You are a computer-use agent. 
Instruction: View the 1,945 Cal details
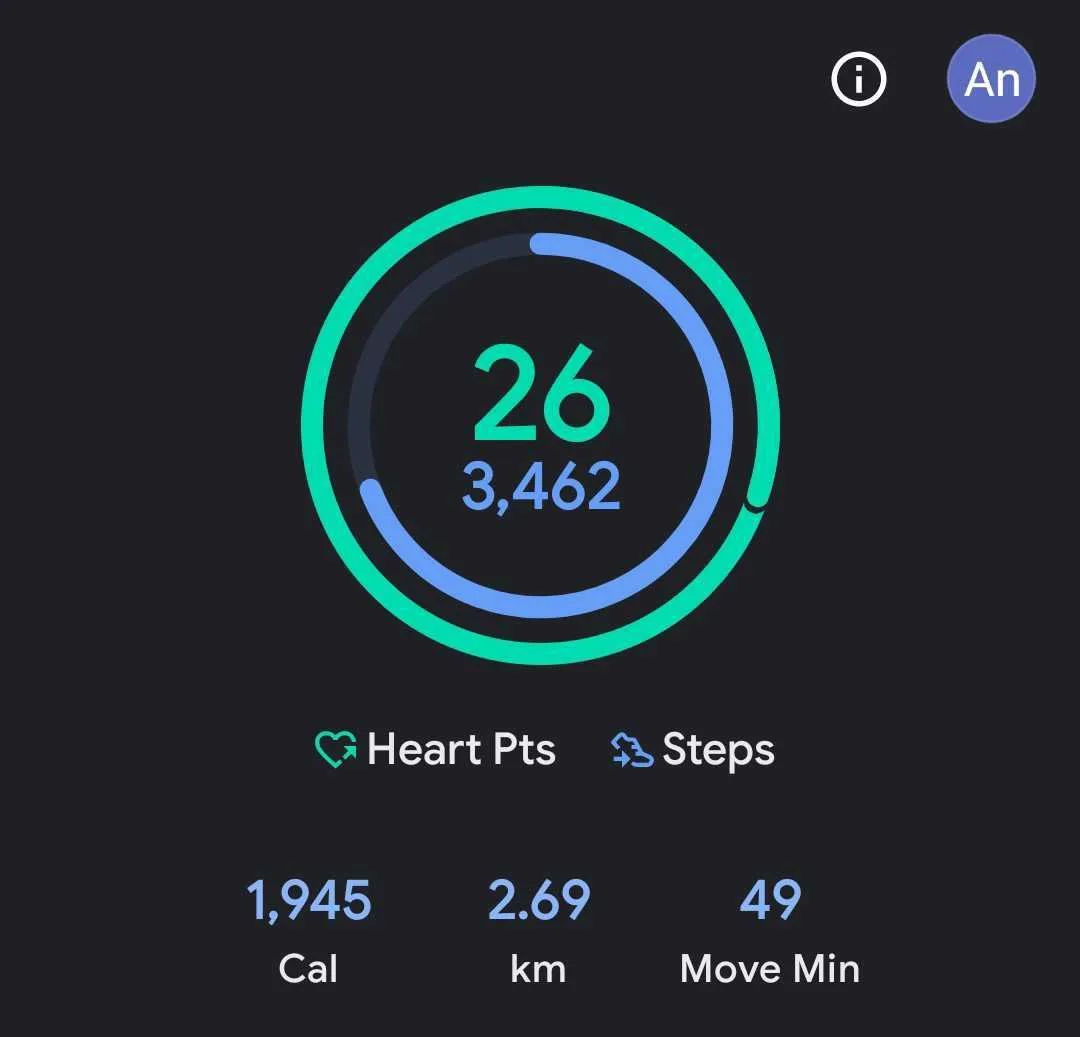(309, 928)
